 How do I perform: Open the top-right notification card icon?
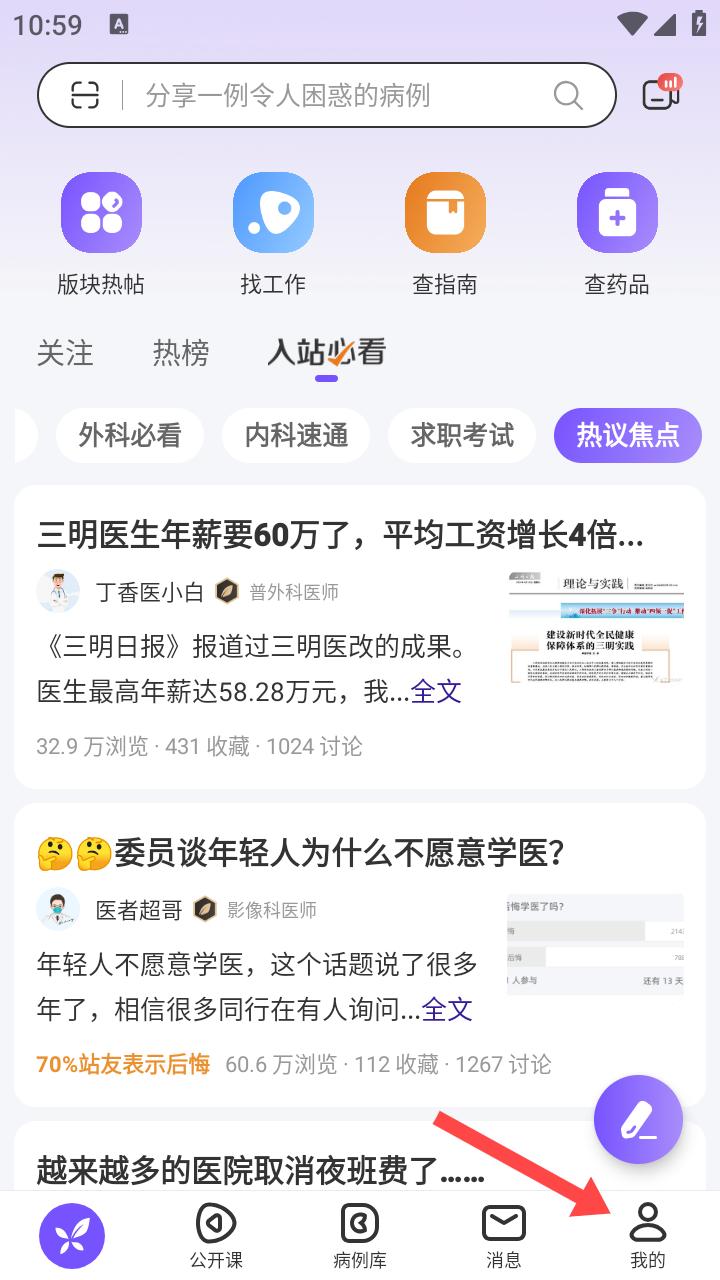tap(661, 93)
